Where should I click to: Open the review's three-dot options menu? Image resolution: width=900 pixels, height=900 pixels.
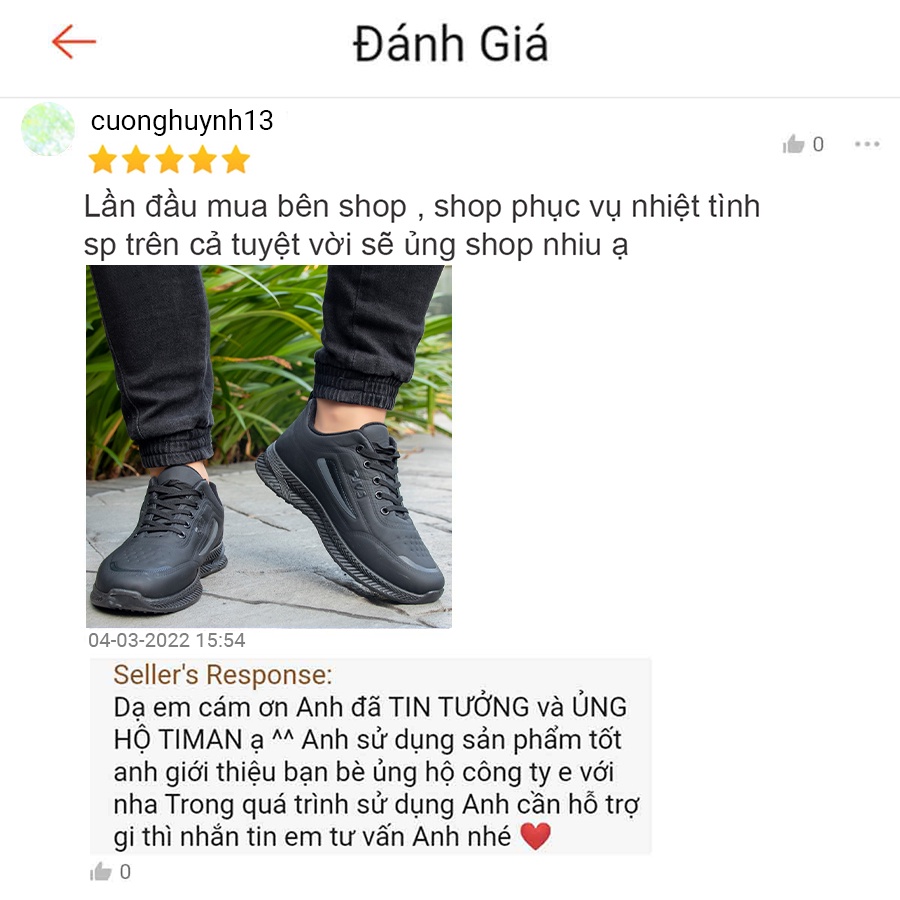866,145
